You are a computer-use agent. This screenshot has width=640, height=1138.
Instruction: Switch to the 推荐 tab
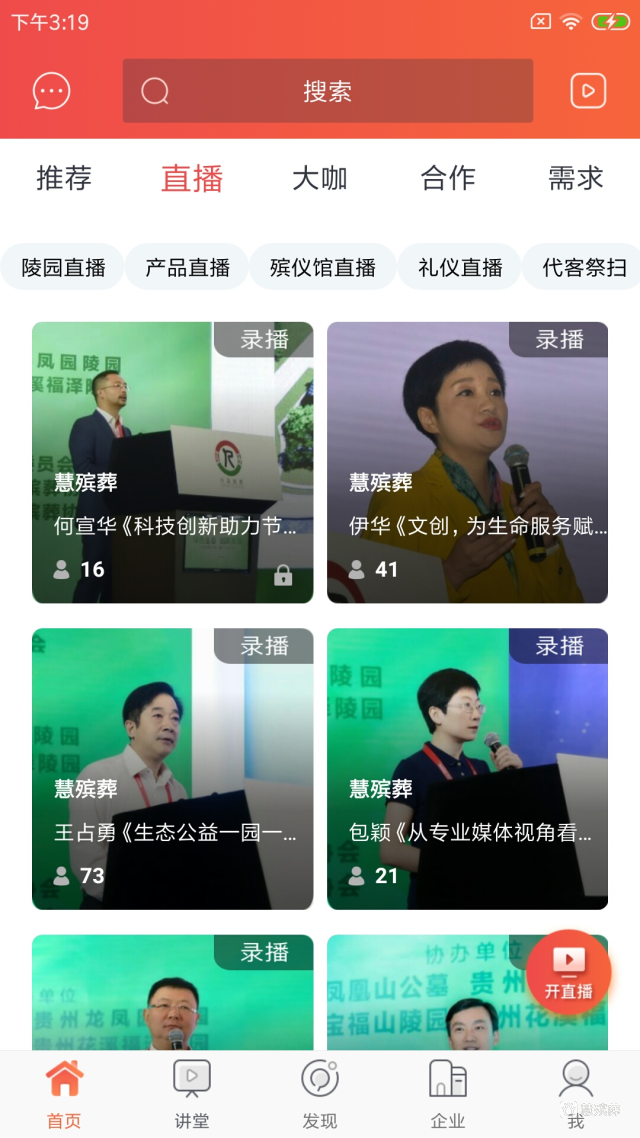[64, 178]
